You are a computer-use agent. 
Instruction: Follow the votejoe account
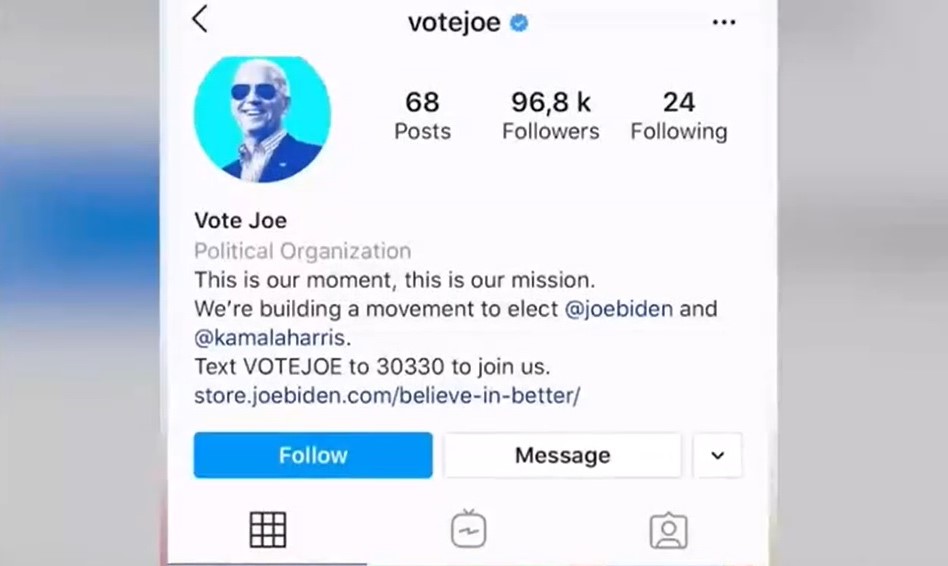point(313,455)
